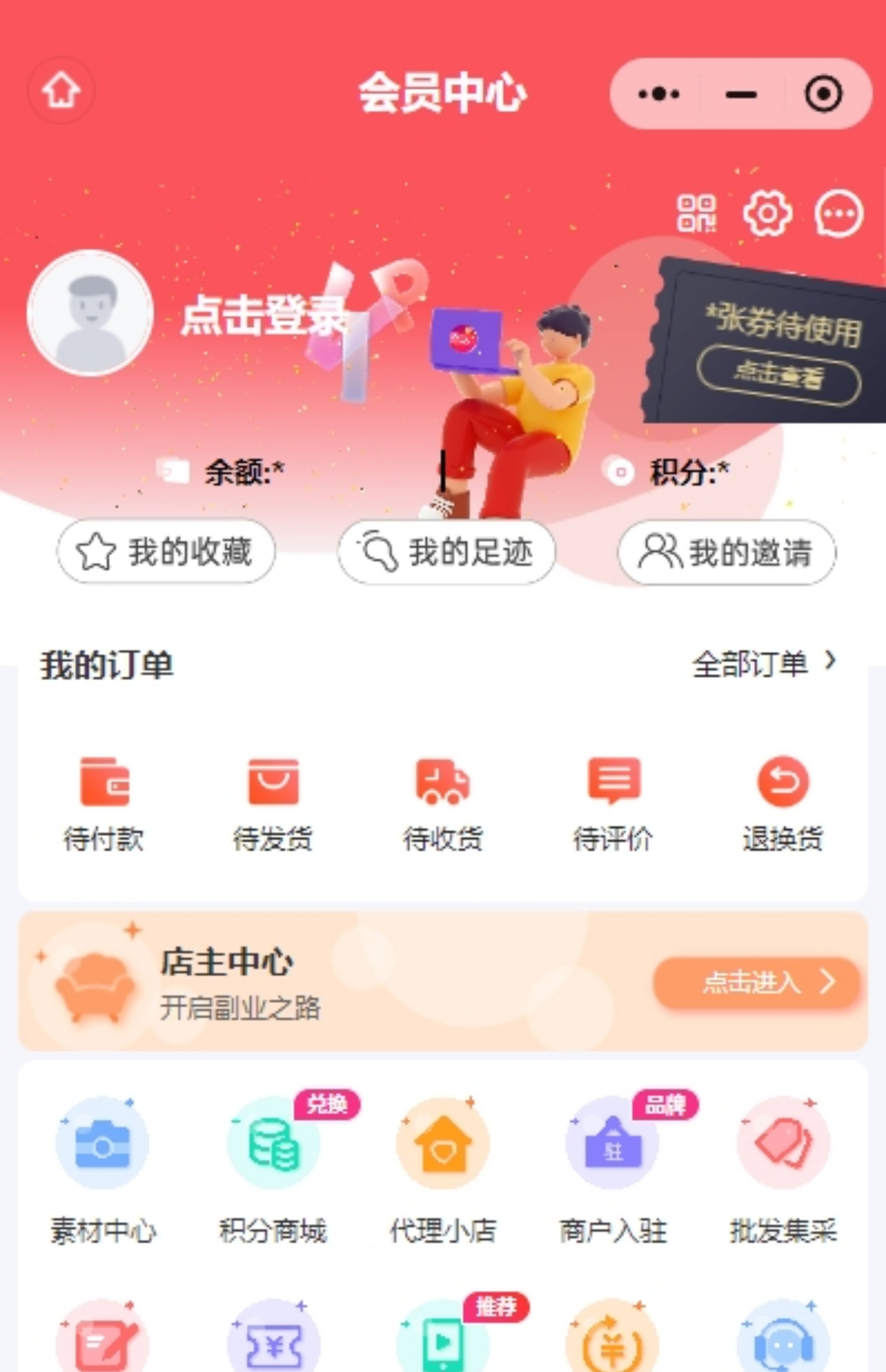The image size is (886, 1372).
Task: Open the mini program more-options menu
Action: (658, 94)
